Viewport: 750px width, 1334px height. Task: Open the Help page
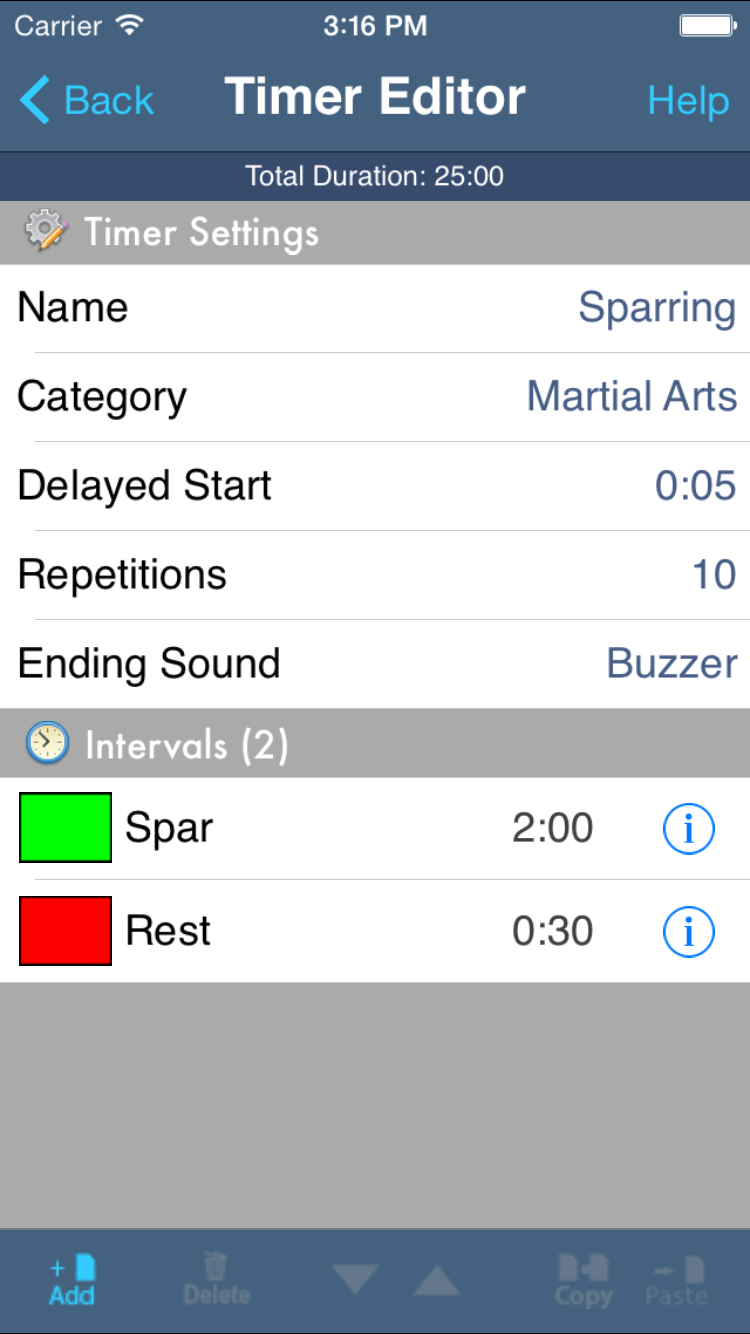[688, 100]
